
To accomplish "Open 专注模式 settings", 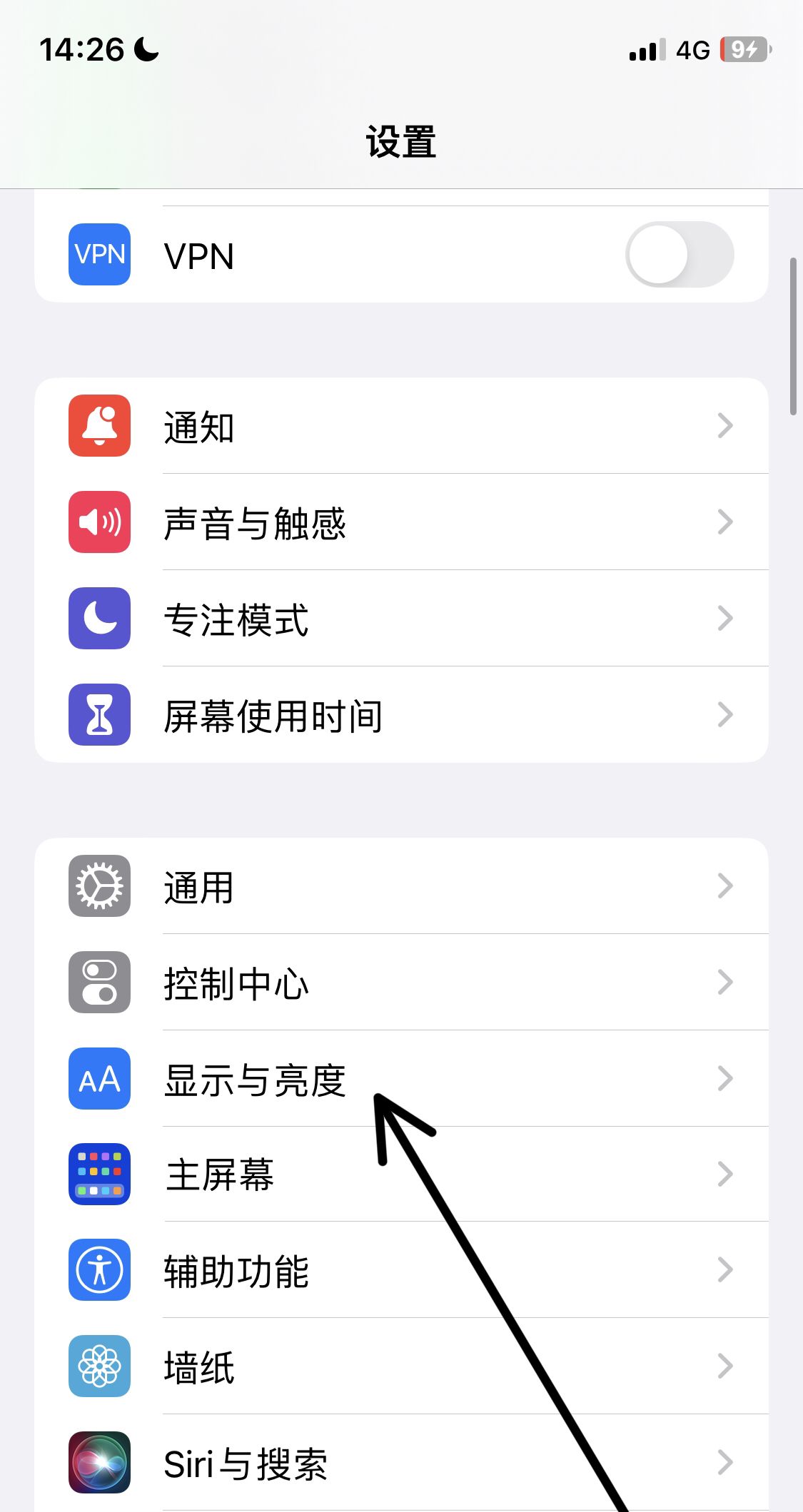I will tap(400, 619).
